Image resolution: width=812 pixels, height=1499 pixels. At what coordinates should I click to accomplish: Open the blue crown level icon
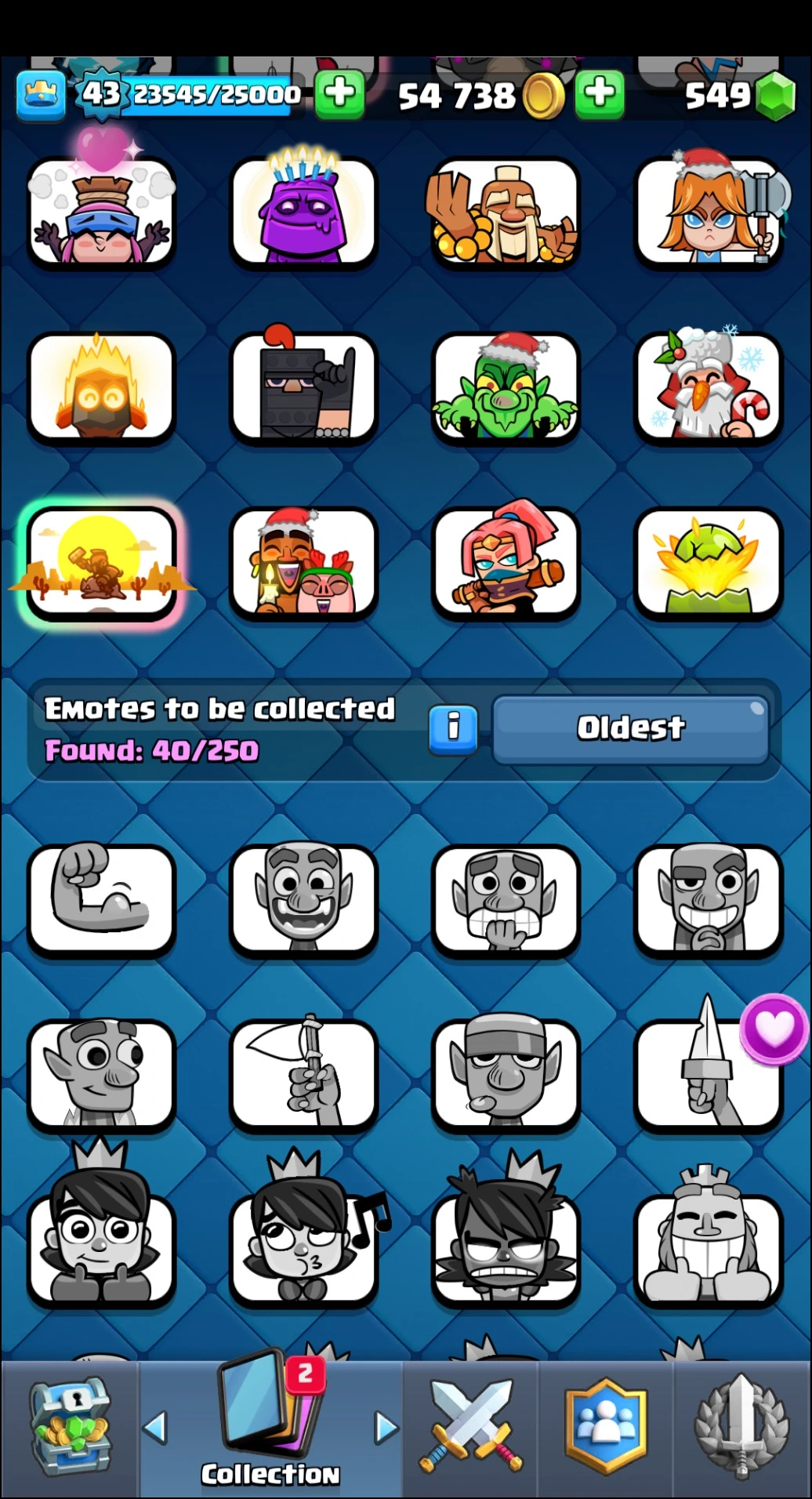(x=41, y=95)
